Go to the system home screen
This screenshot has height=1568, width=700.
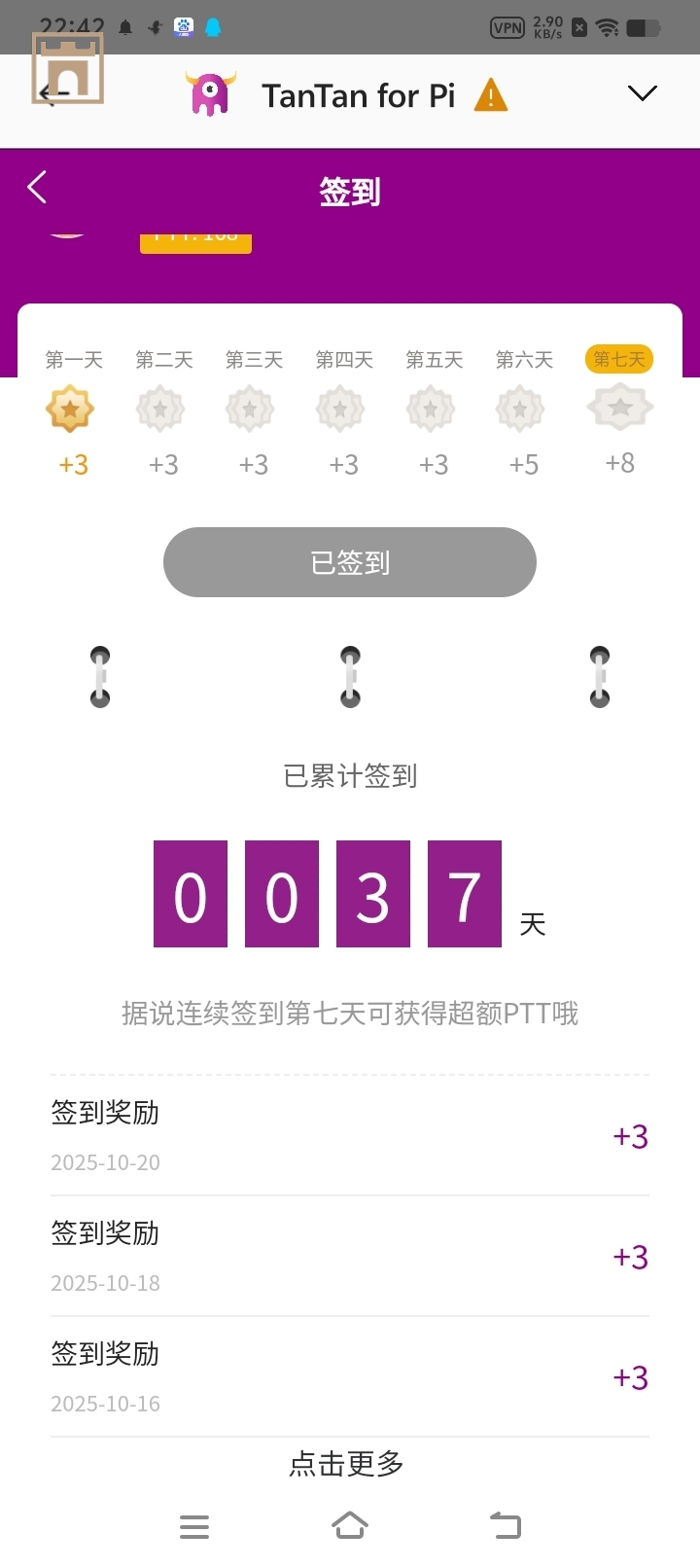click(350, 1525)
